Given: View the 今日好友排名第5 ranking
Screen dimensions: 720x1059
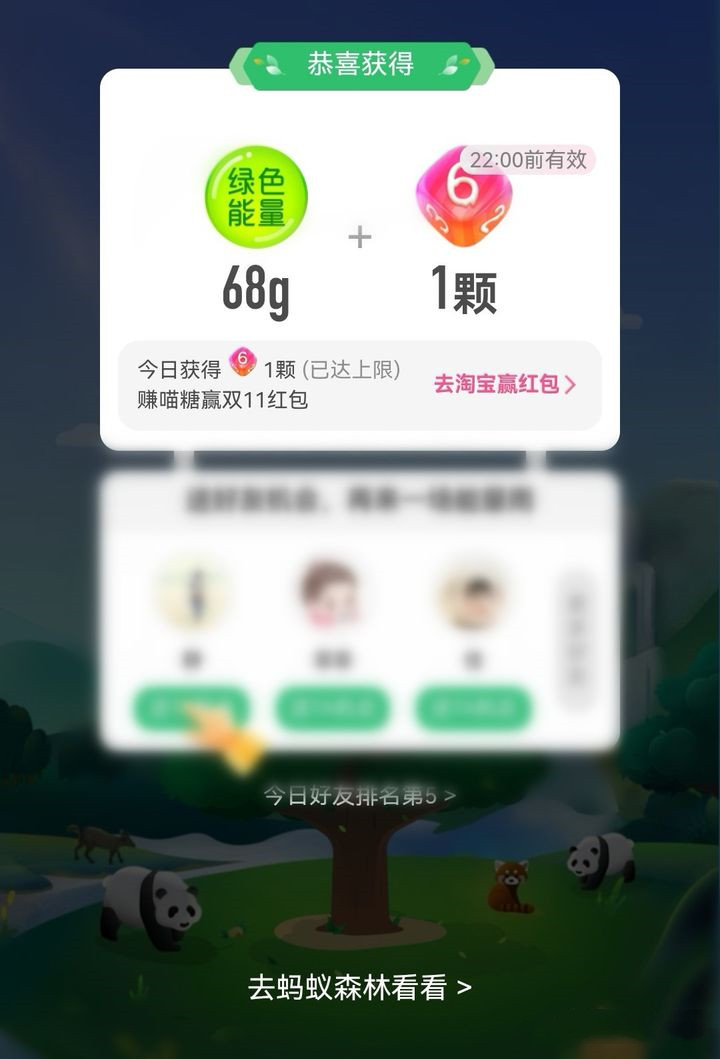Looking at the screenshot, I should pos(350,795).
